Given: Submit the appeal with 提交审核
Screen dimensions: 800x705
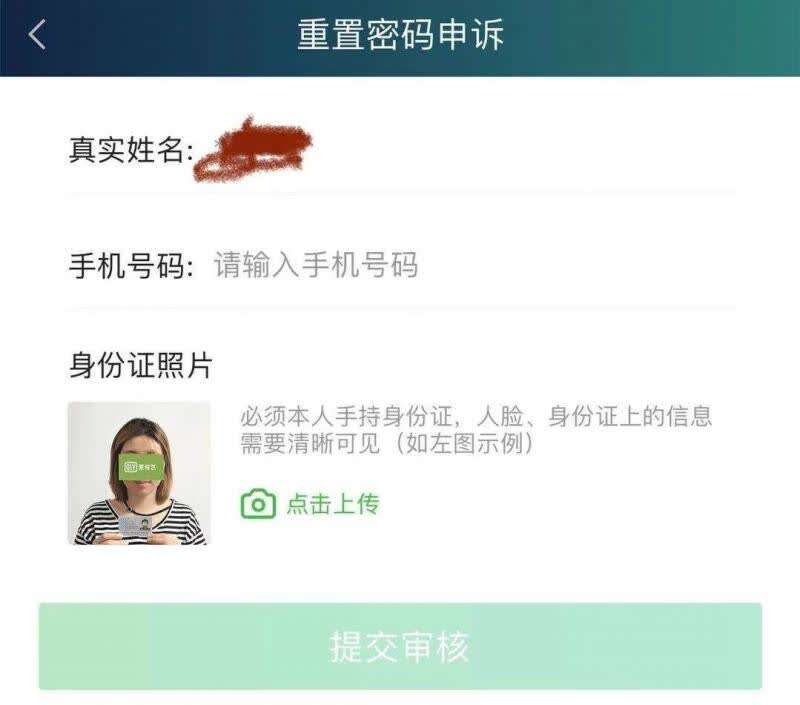Looking at the screenshot, I should pos(400,647).
